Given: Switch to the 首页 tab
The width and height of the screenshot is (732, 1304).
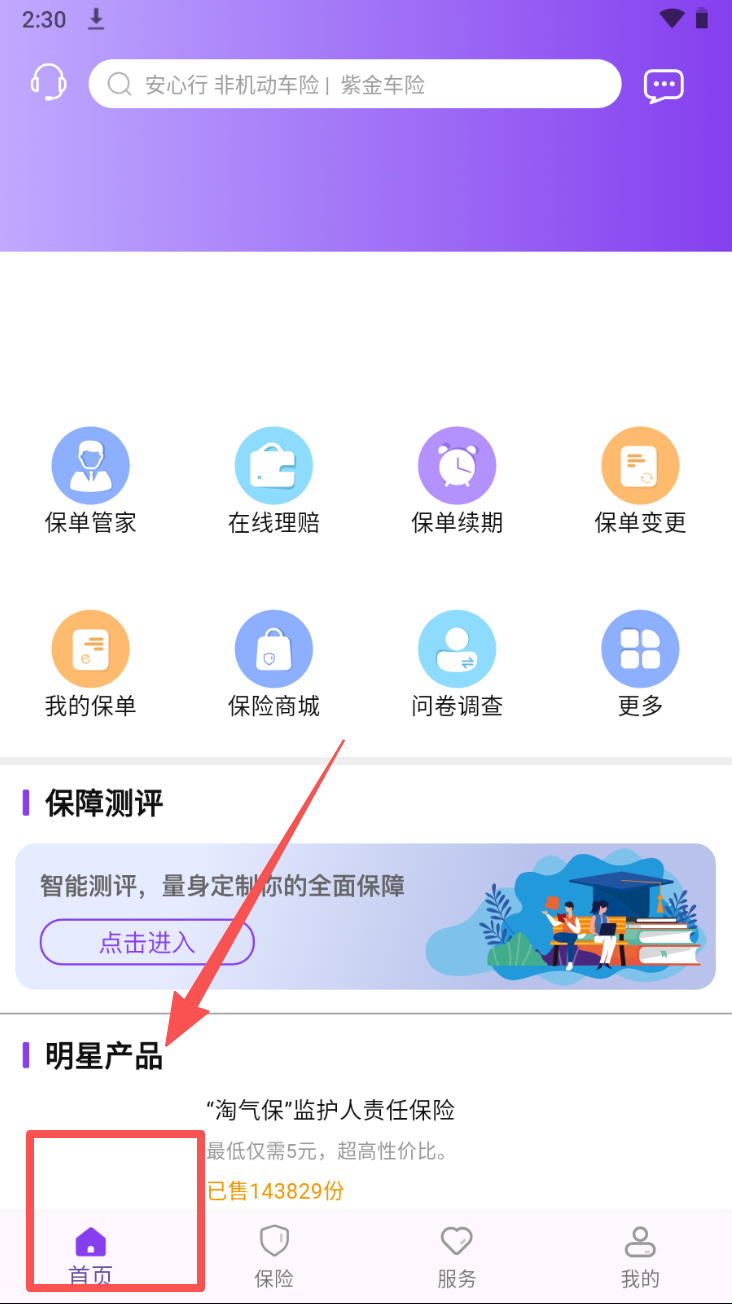Looking at the screenshot, I should [x=91, y=1256].
